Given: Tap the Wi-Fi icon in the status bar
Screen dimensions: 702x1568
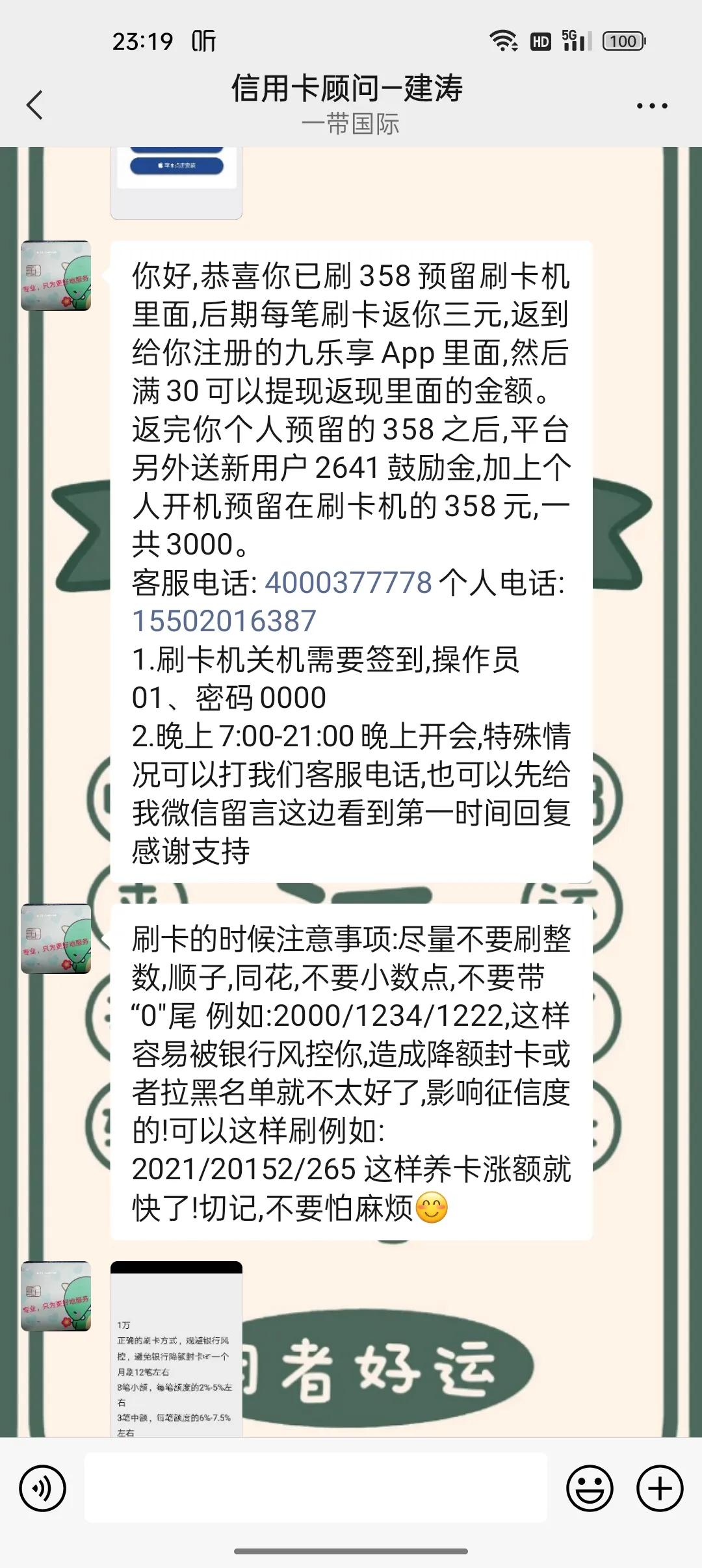Looking at the screenshot, I should click(504, 42).
